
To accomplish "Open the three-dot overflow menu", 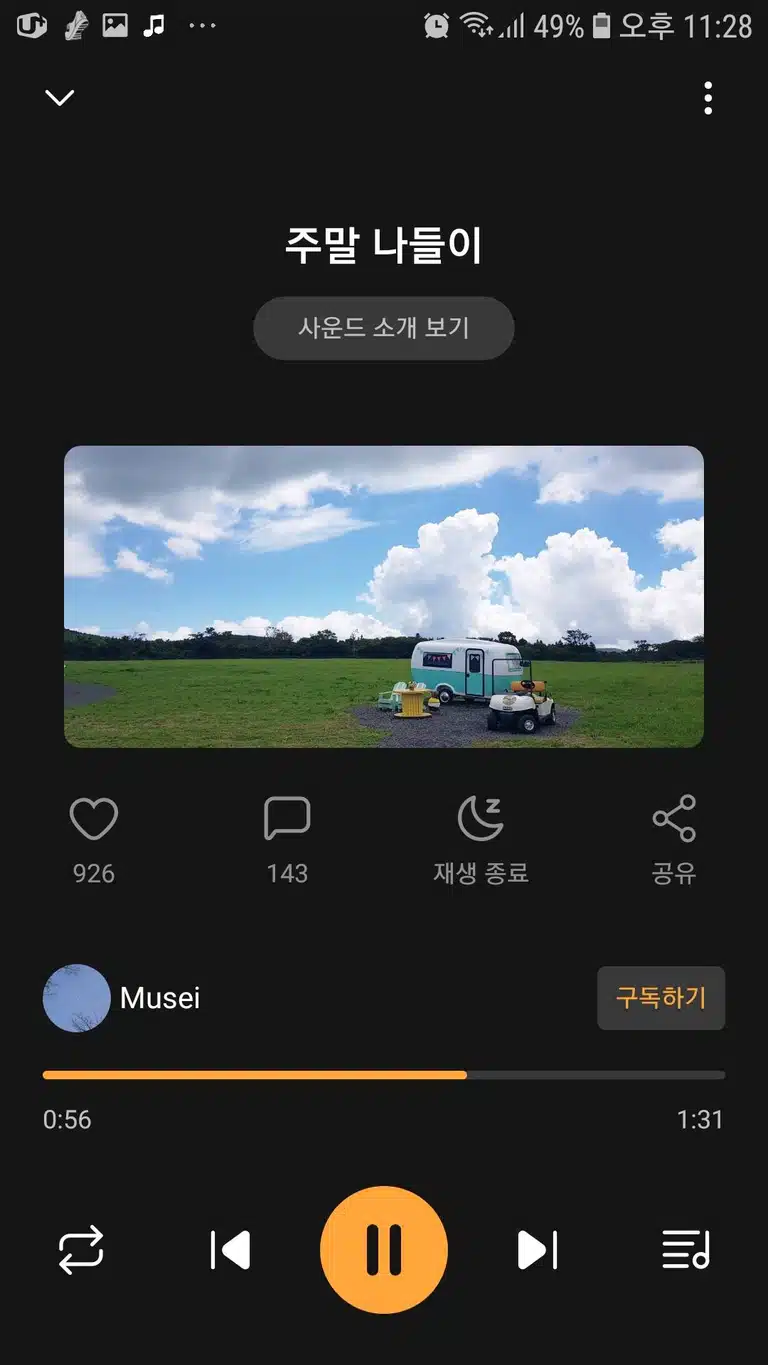I will (708, 98).
